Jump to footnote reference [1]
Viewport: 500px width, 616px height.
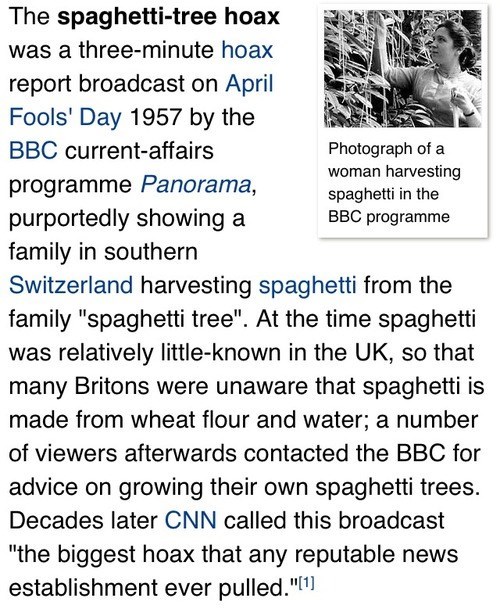[306, 584]
